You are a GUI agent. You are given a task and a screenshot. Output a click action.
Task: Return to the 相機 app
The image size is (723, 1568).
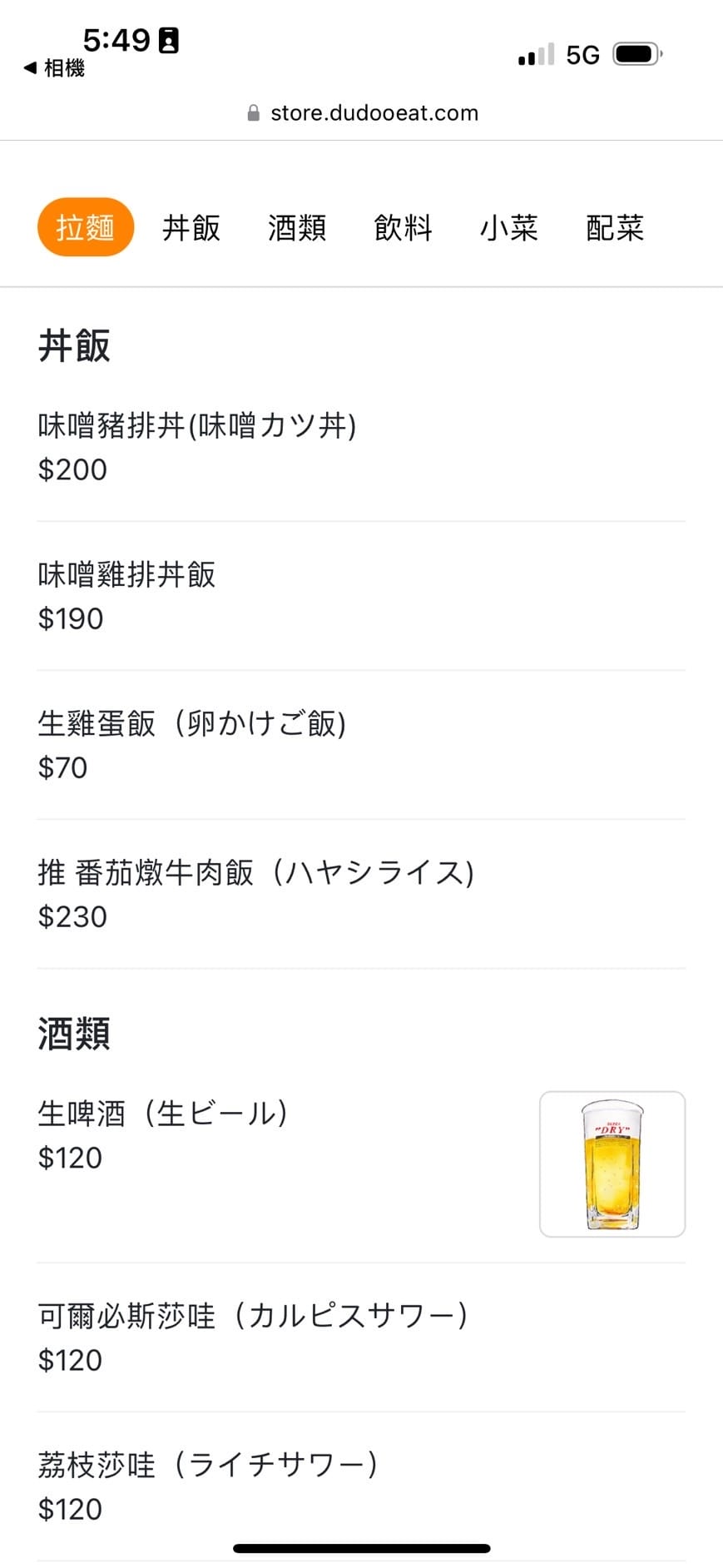pyautogui.click(x=54, y=68)
